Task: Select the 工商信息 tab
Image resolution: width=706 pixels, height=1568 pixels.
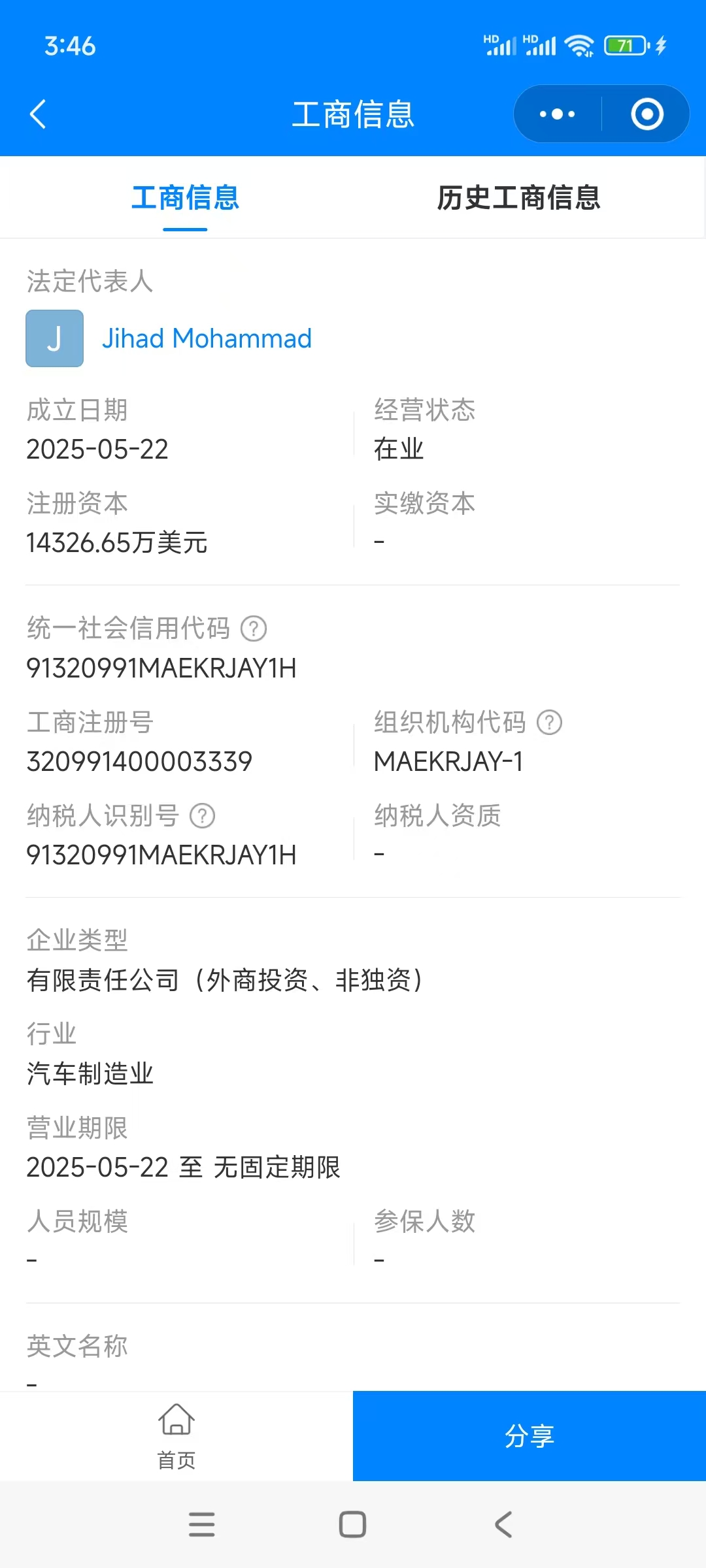Action: click(186, 198)
